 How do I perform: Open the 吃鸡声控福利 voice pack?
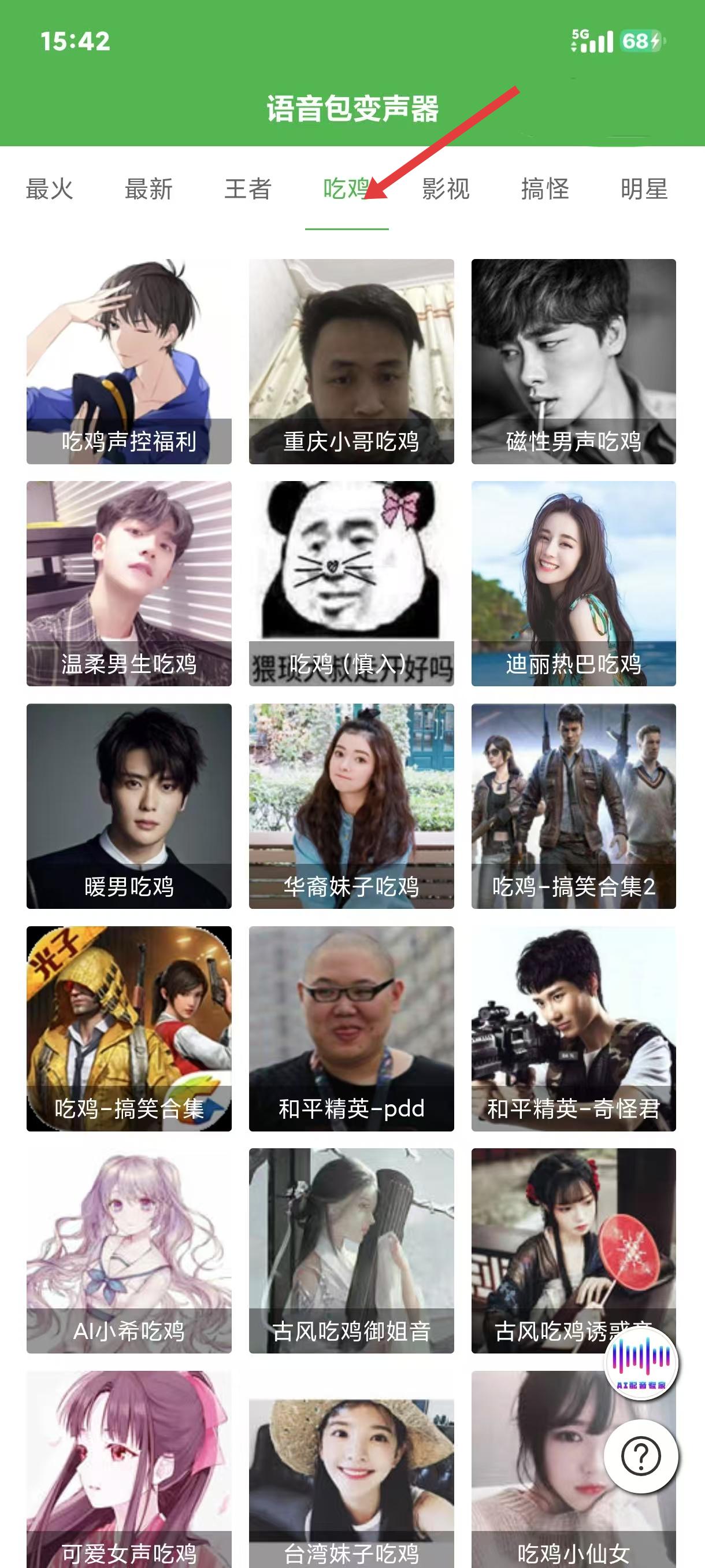point(129,361)
